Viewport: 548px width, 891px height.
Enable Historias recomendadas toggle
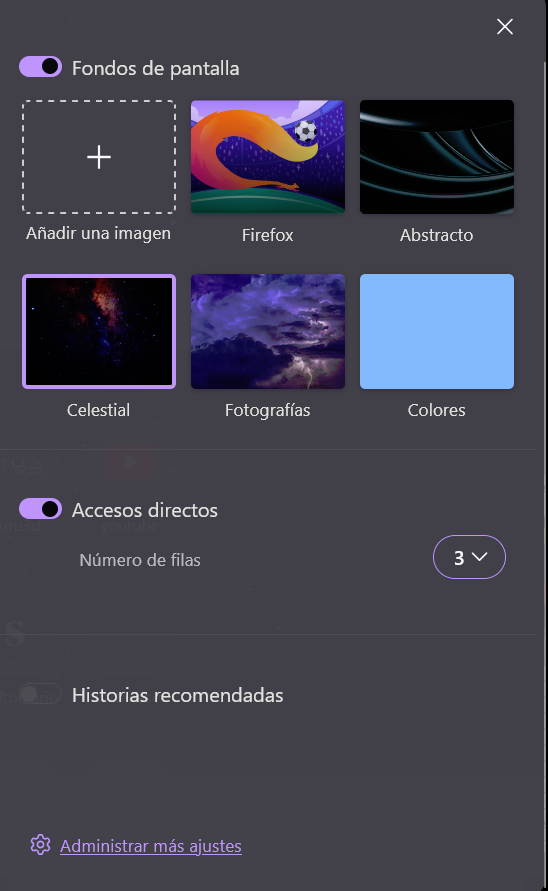(40, 694)
